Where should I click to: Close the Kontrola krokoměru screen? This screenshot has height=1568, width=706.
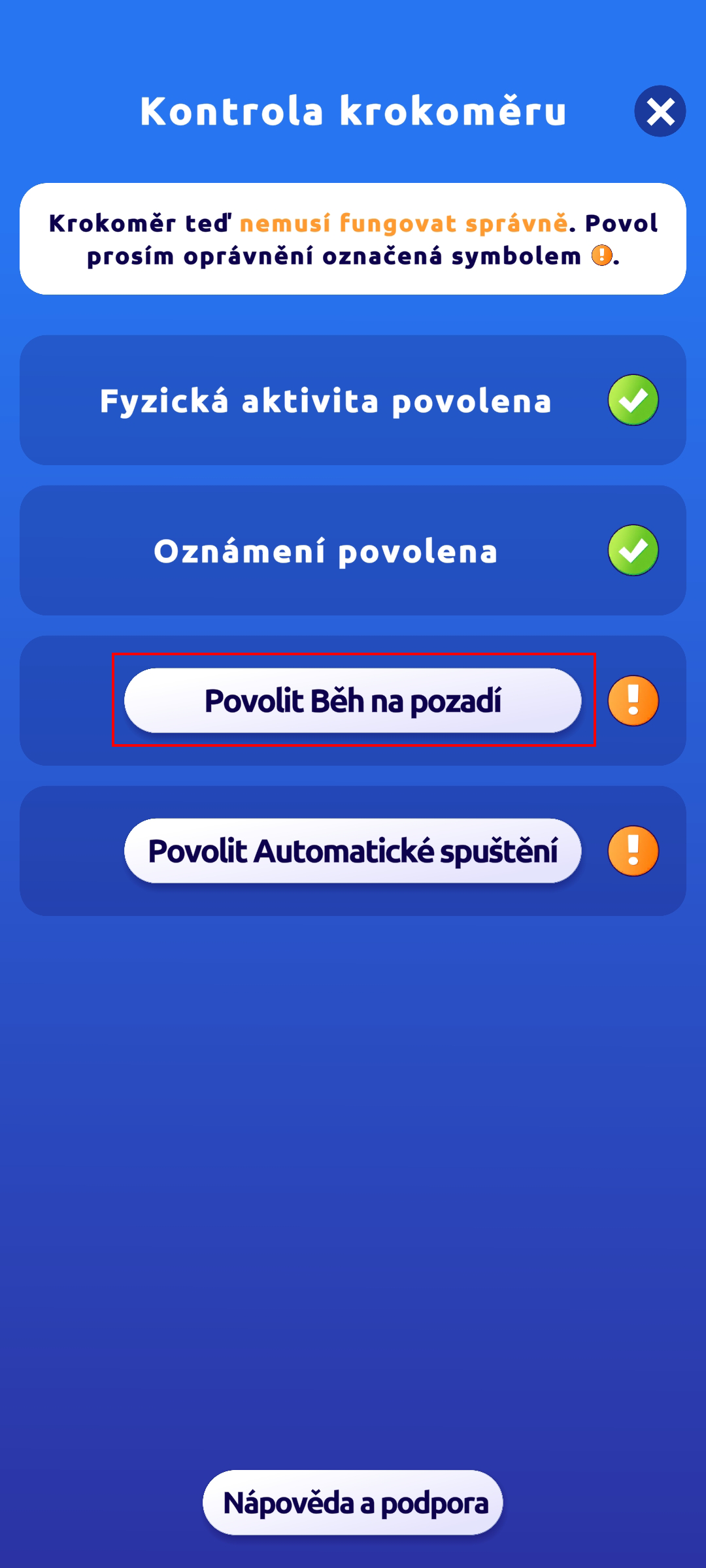[660, 111]
